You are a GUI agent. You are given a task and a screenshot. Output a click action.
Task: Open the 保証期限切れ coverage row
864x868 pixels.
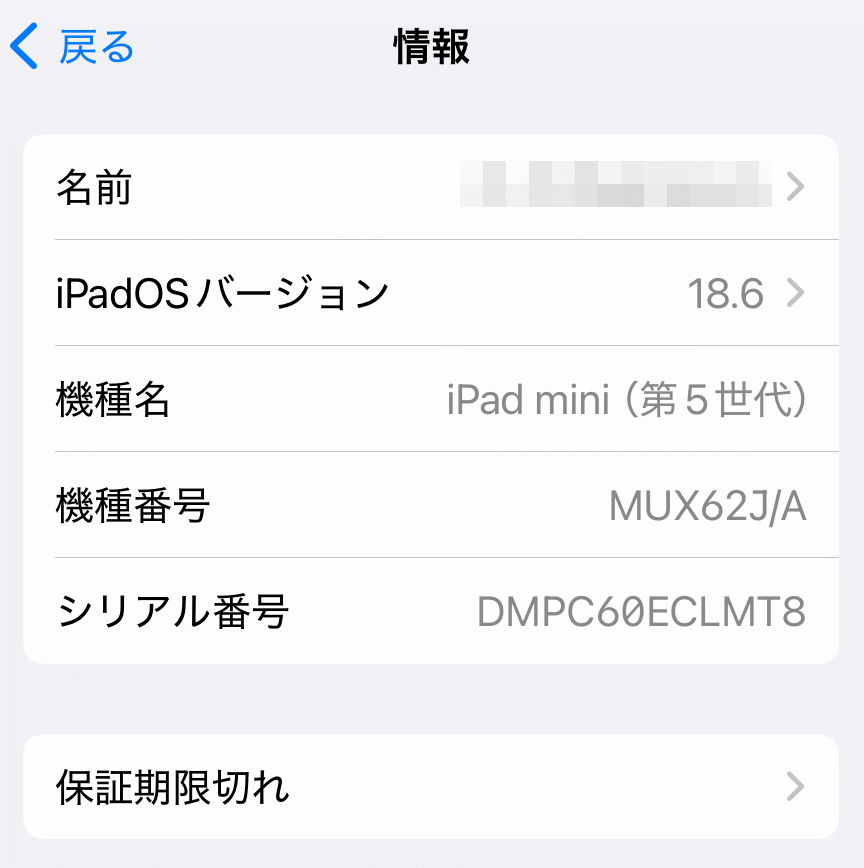430,787
